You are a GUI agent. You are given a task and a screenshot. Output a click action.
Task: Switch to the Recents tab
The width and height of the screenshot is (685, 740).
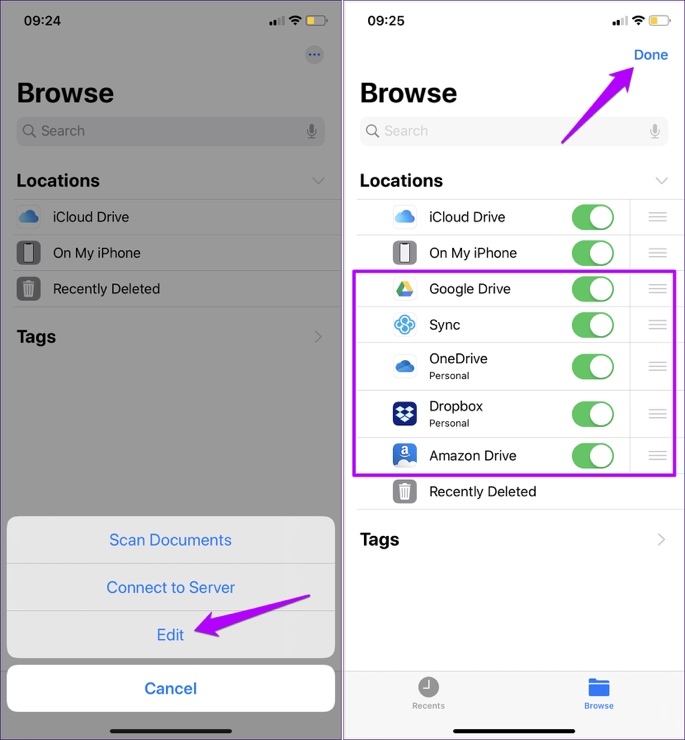click(x=428, y=692)
